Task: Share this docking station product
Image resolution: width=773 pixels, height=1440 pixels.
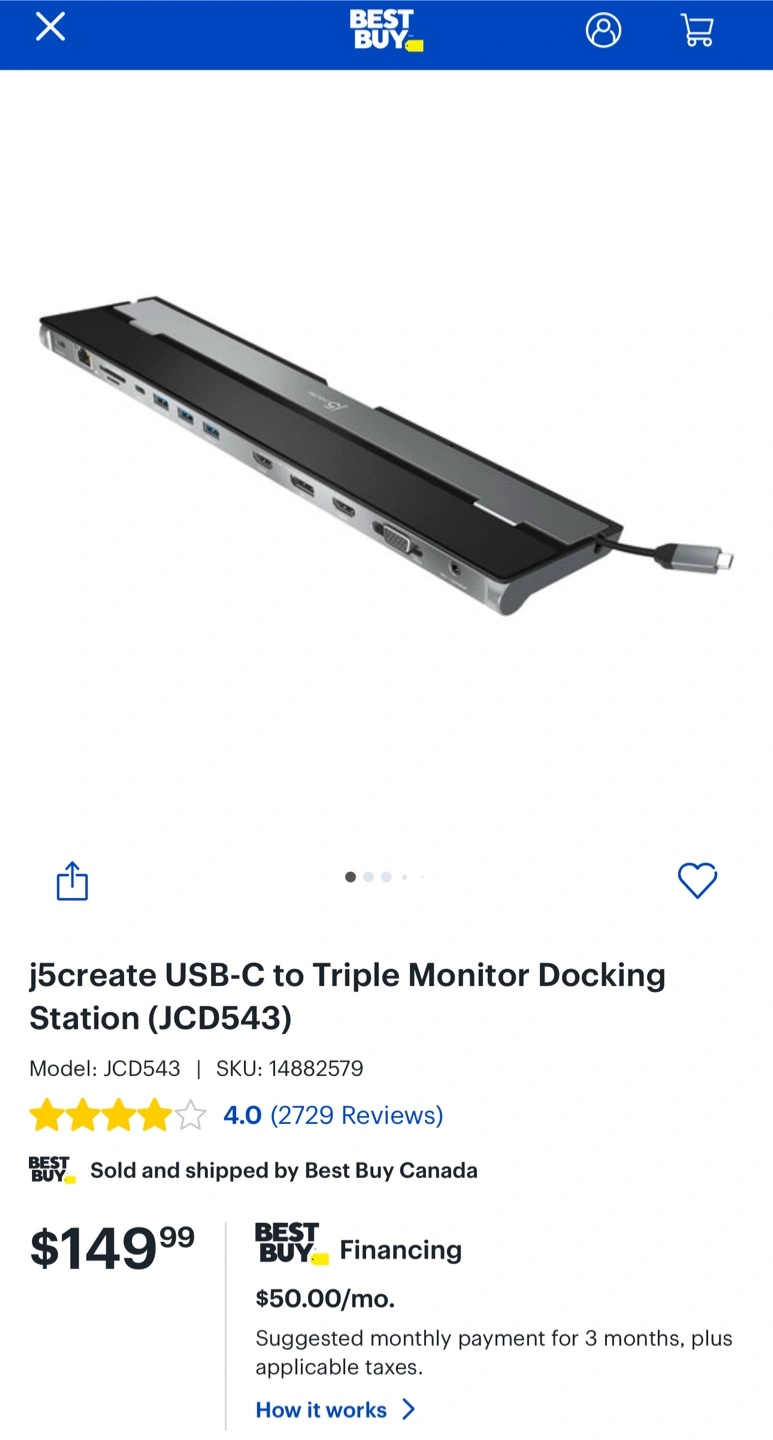Action: coord(72,880)
